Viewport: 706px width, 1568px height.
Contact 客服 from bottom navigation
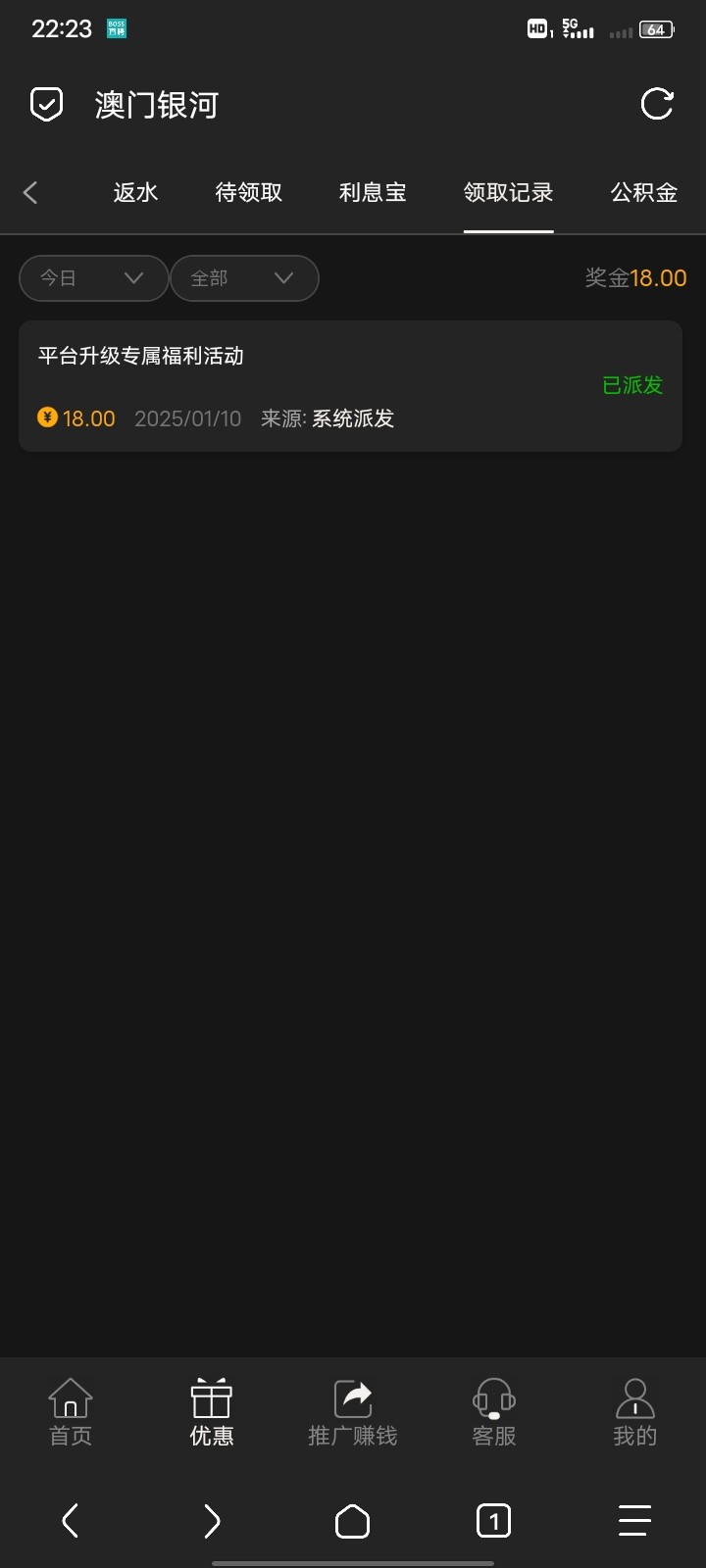[494, 1412]
